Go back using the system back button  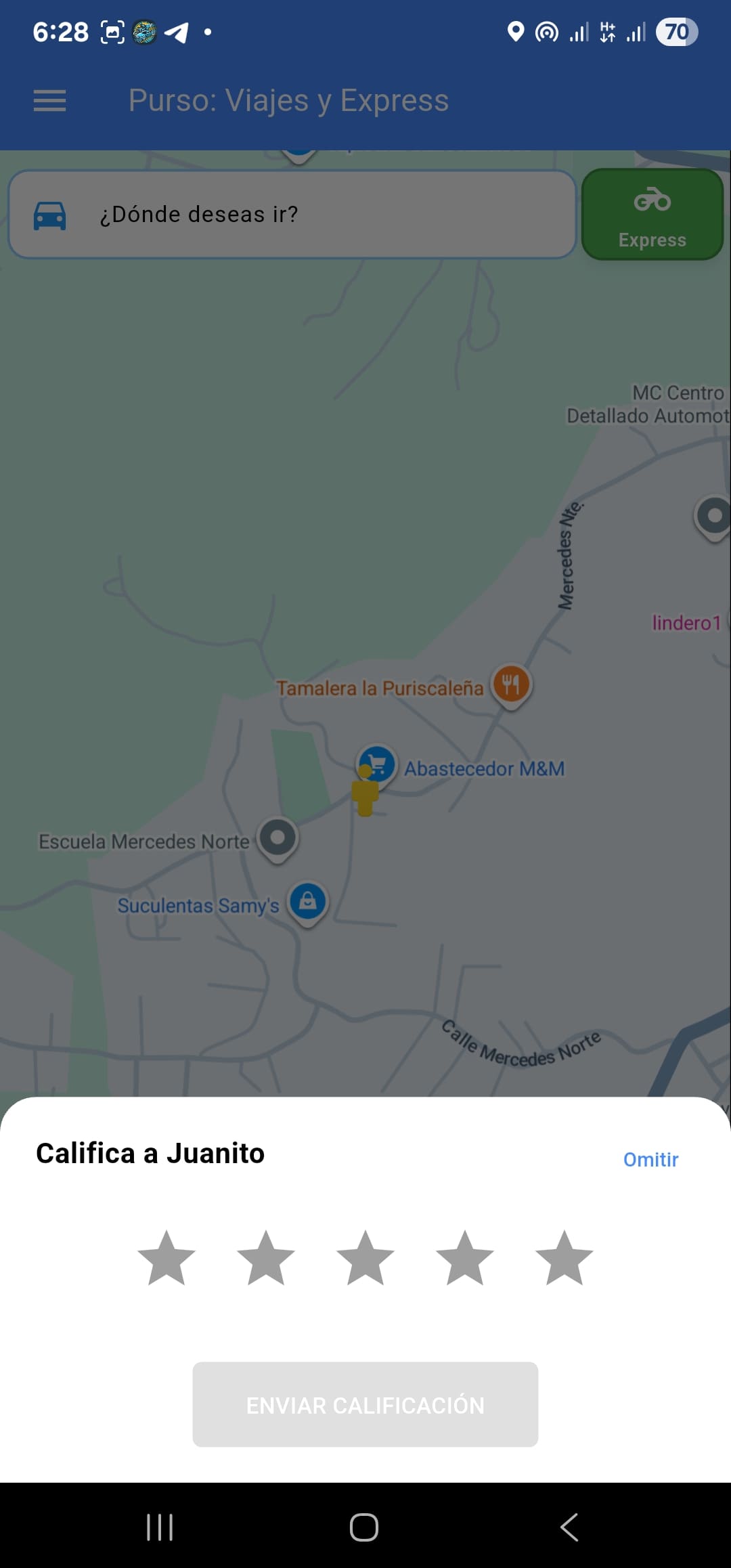click(x=569, y=1527)
